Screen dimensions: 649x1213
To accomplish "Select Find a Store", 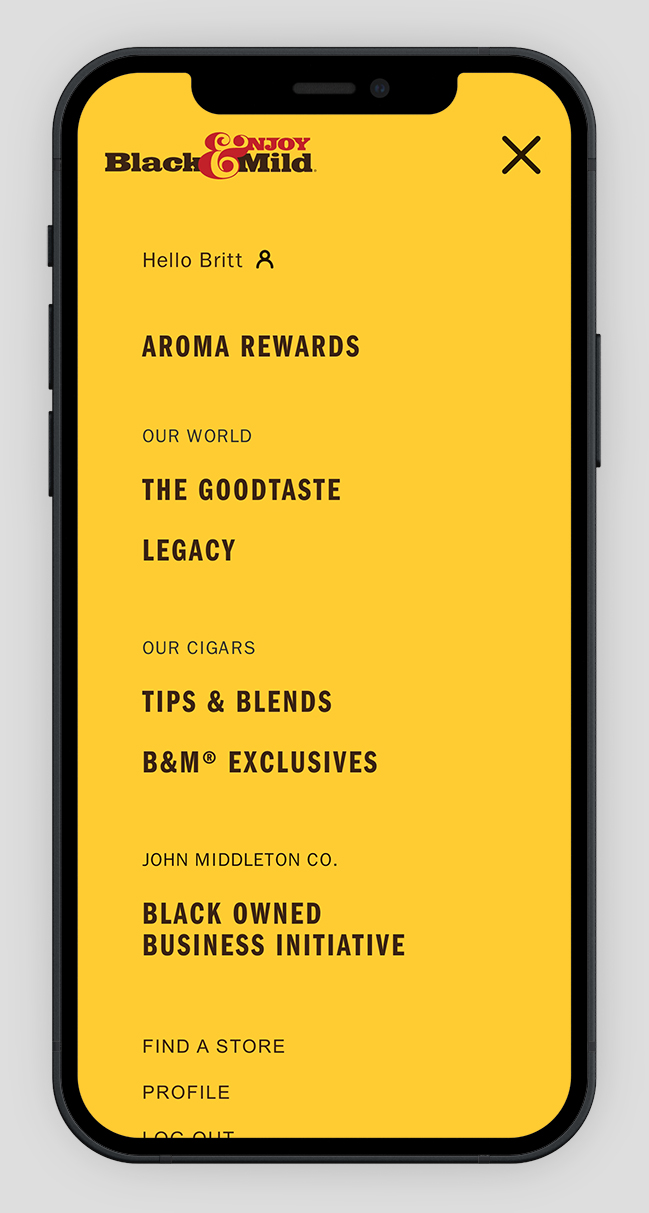I will pyautogui.click(x=214, y=1046).
